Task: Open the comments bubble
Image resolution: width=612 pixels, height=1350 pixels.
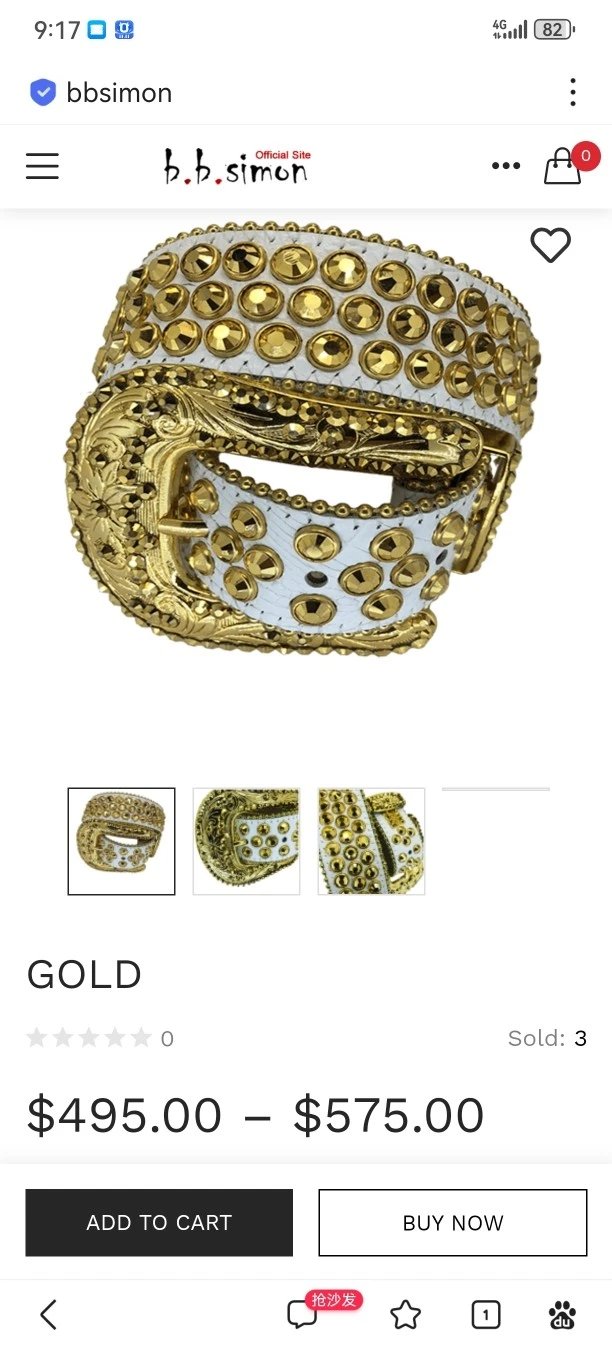Action: point(302,1315)
